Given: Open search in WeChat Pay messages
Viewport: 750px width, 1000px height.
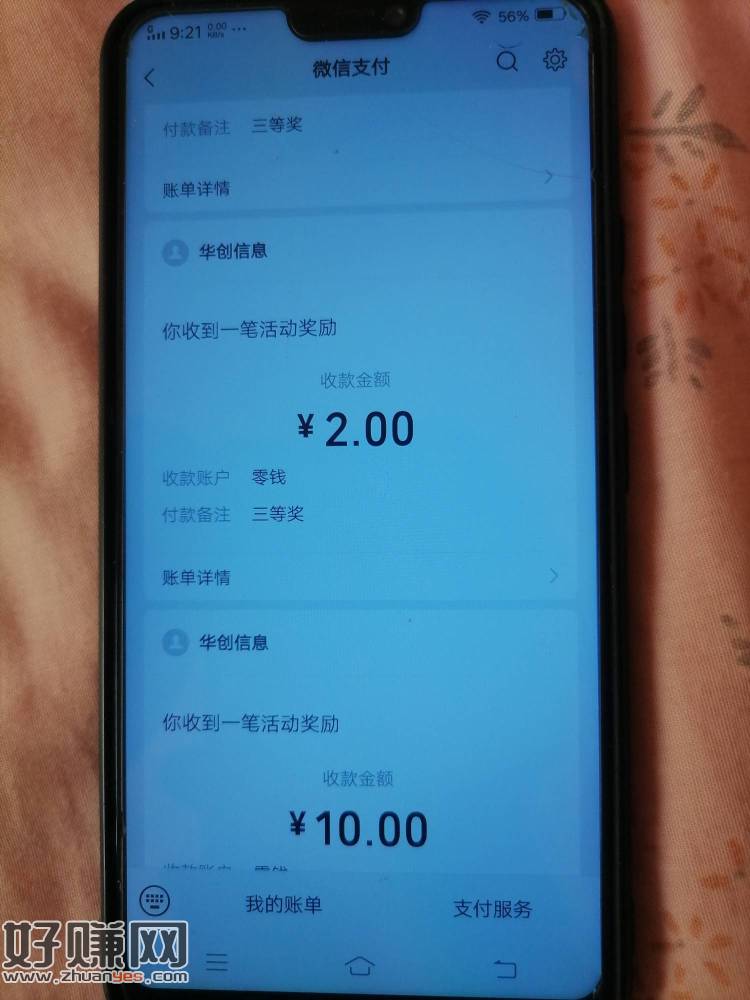Looking at the screenshot, I should [x=507, y=62].
